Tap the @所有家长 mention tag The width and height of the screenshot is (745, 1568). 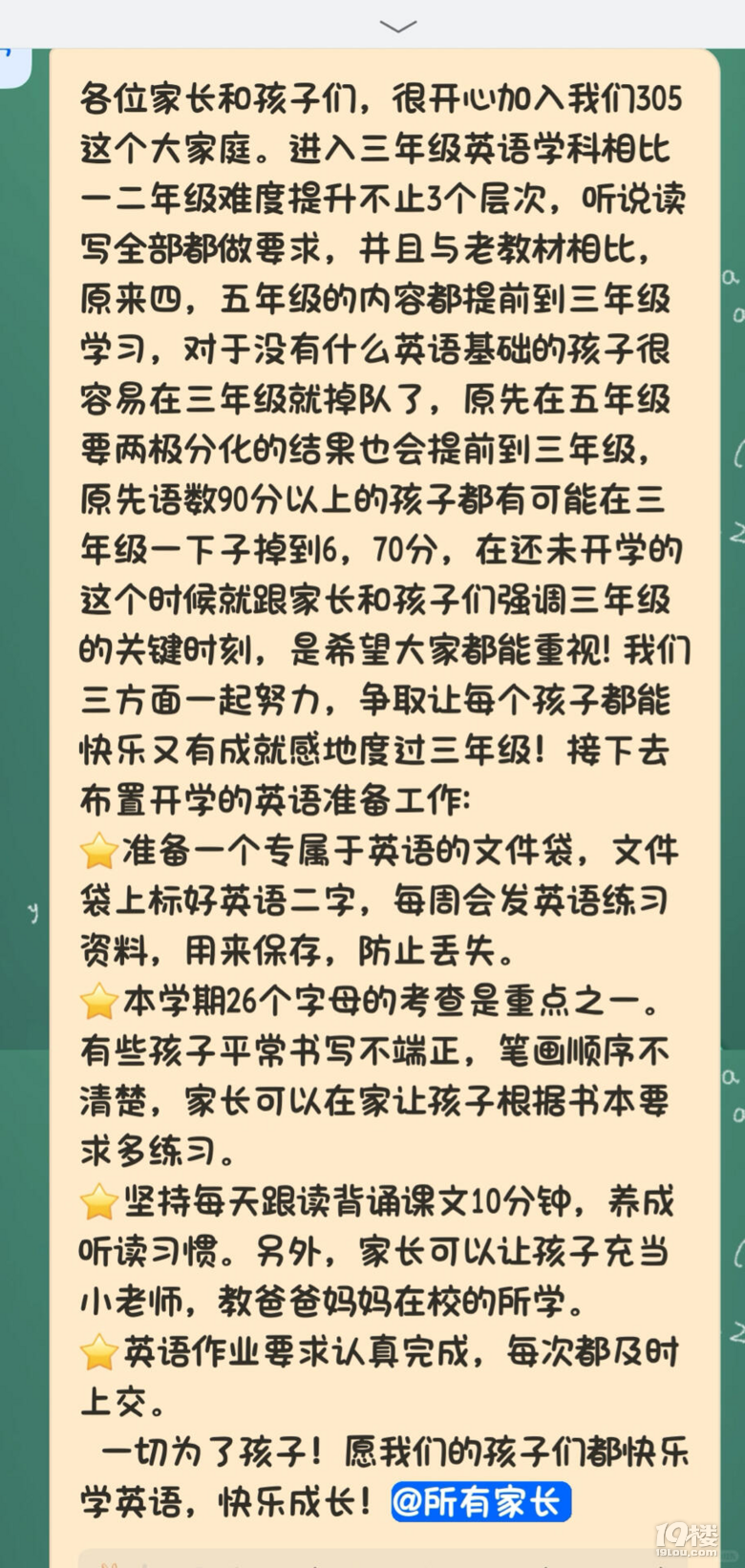pos(480,1502)
